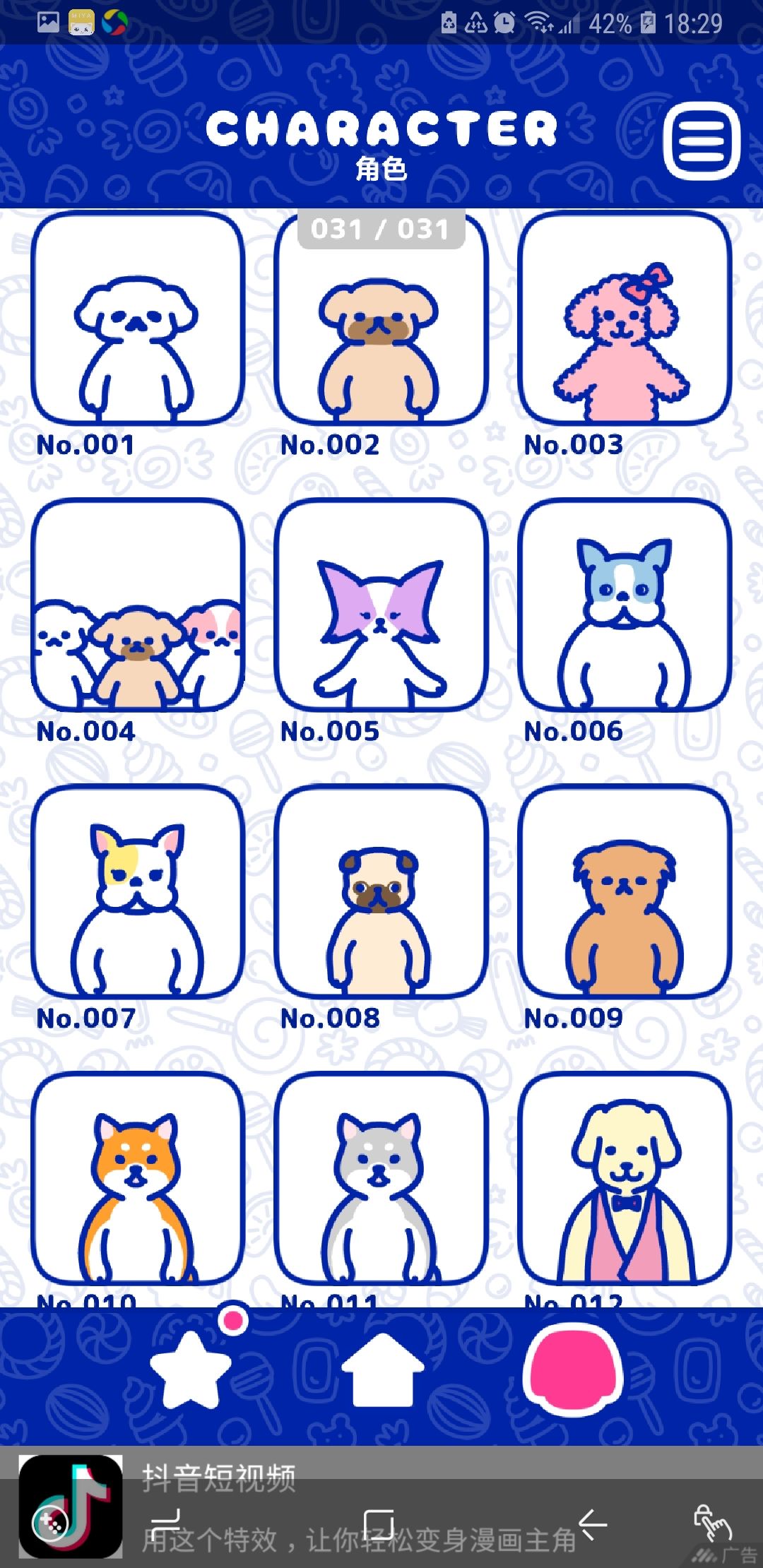This screenshot has height=1568, width=763.
Task: View character No.009 brown dog
Action: pos(625,891)
